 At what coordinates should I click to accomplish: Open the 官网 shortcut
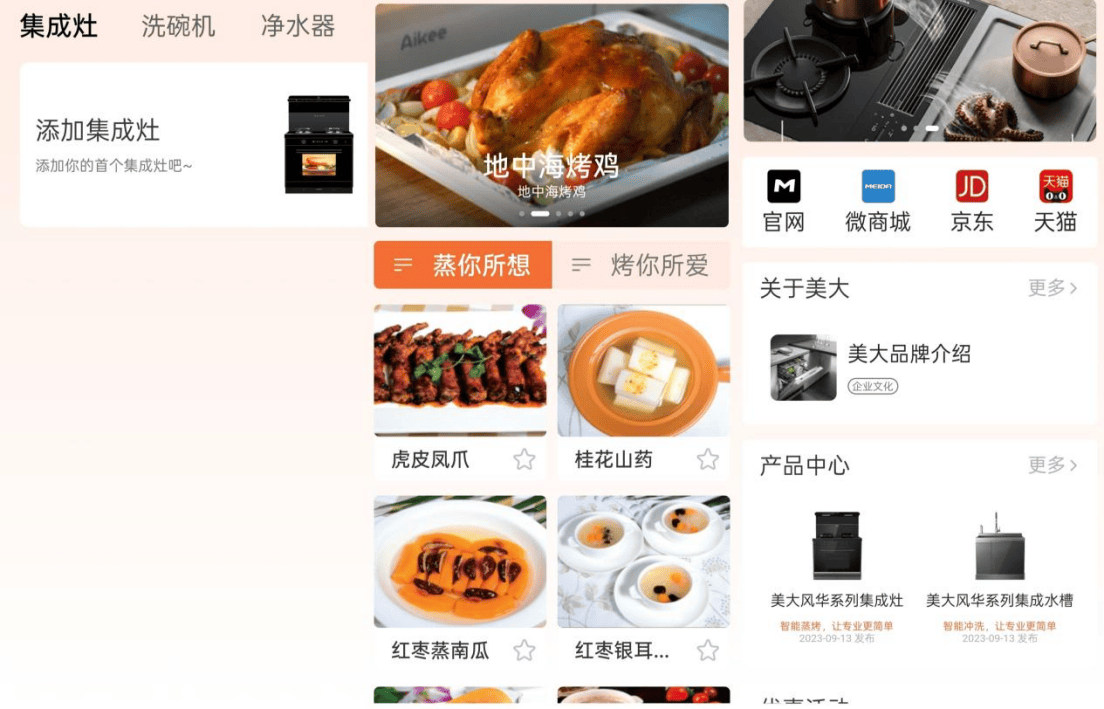[x=784, y=201]
